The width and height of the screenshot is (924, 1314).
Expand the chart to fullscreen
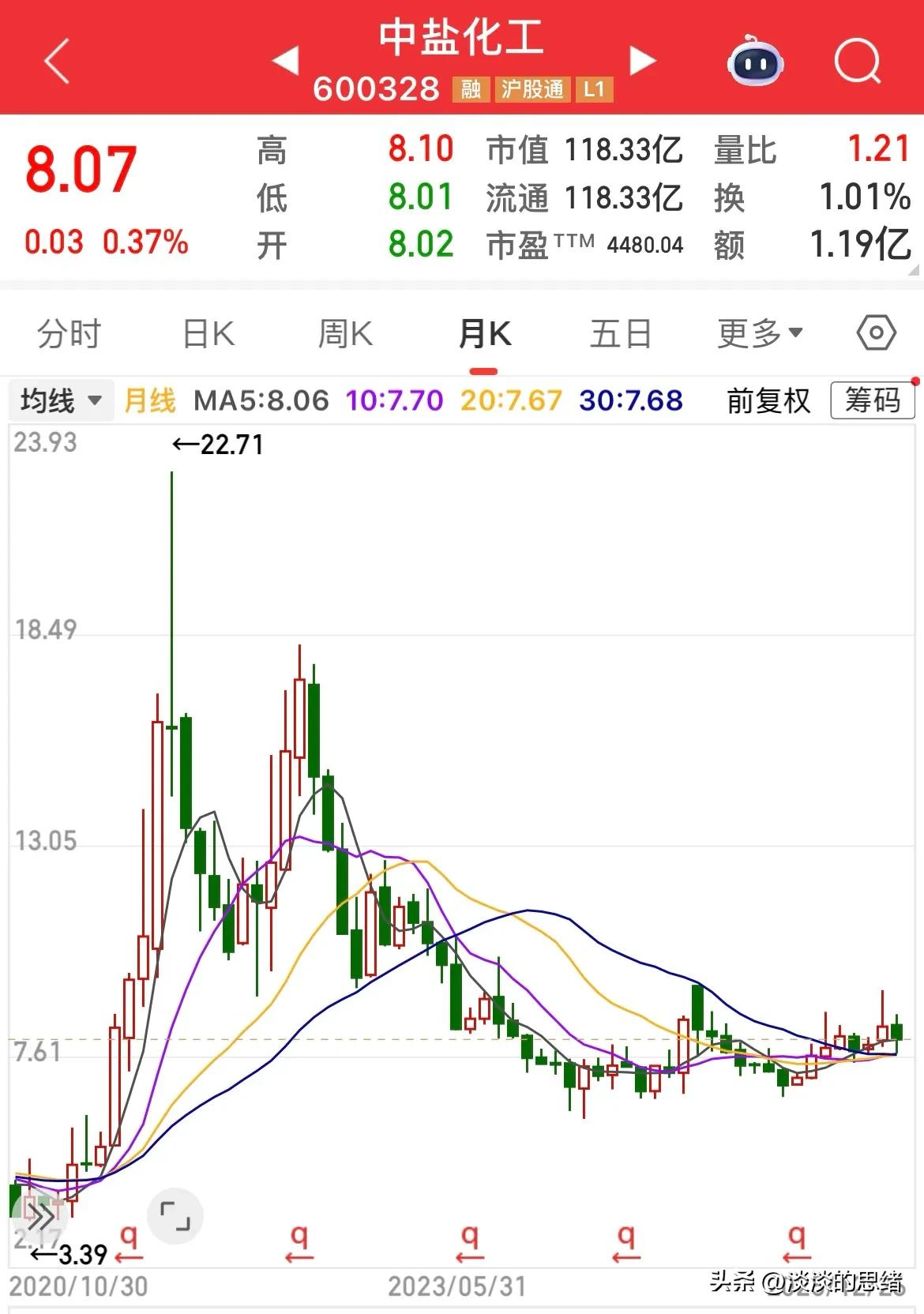pyautogui.click(x=175, y=1216)
